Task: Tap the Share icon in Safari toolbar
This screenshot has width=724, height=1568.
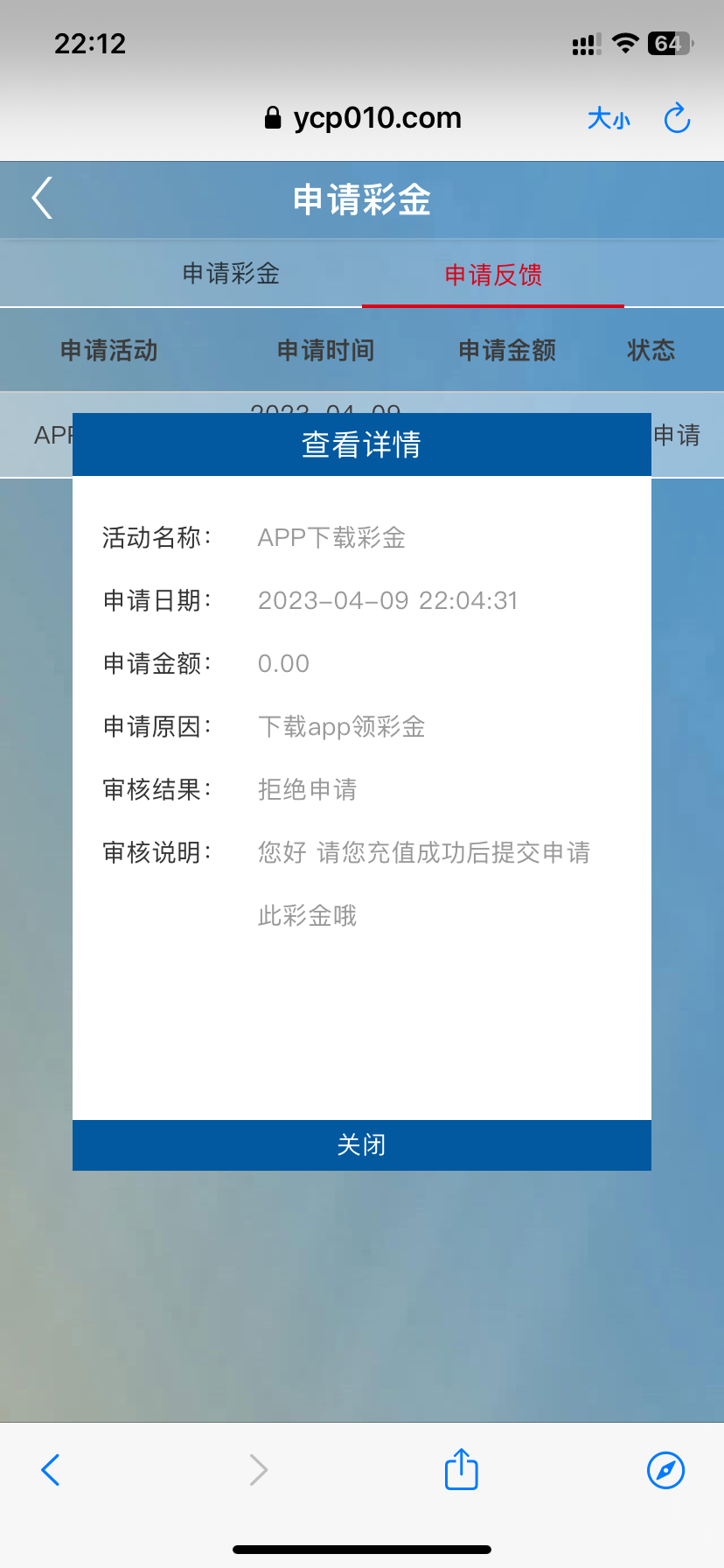Action: [460, 1469]
